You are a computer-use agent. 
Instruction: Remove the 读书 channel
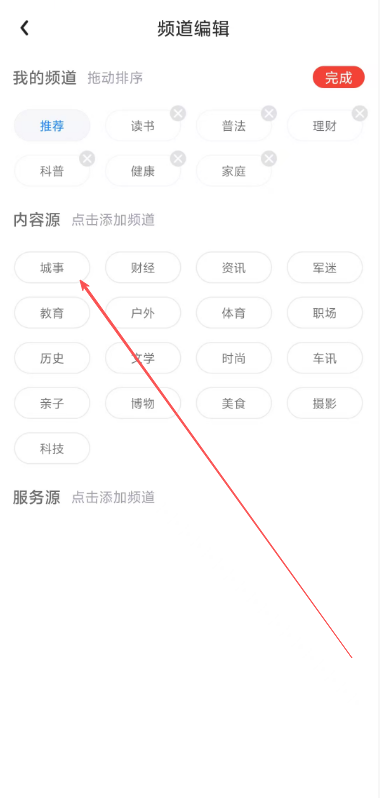(178, 113)
